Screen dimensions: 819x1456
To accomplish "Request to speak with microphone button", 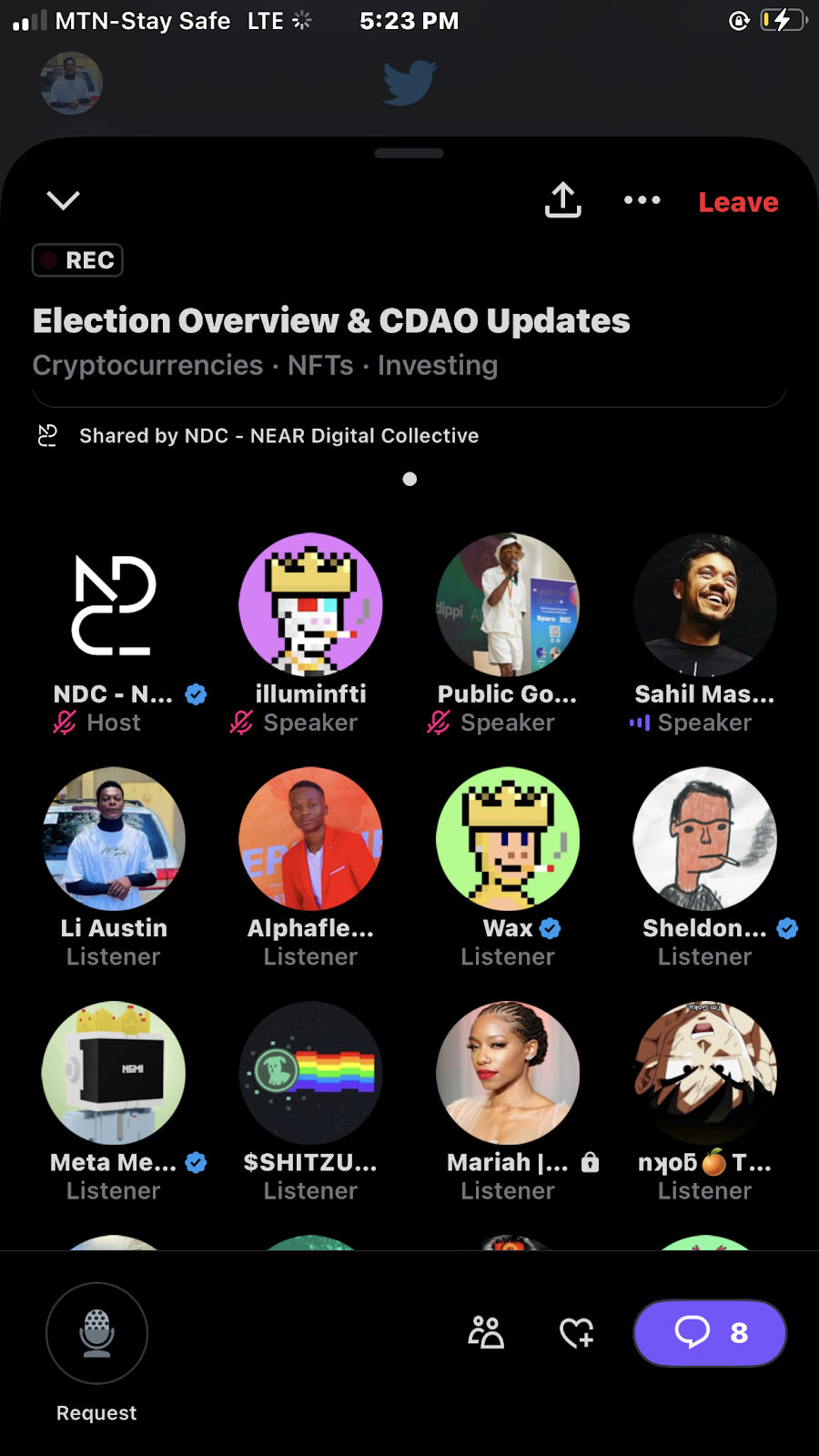I will [96, 1333].
